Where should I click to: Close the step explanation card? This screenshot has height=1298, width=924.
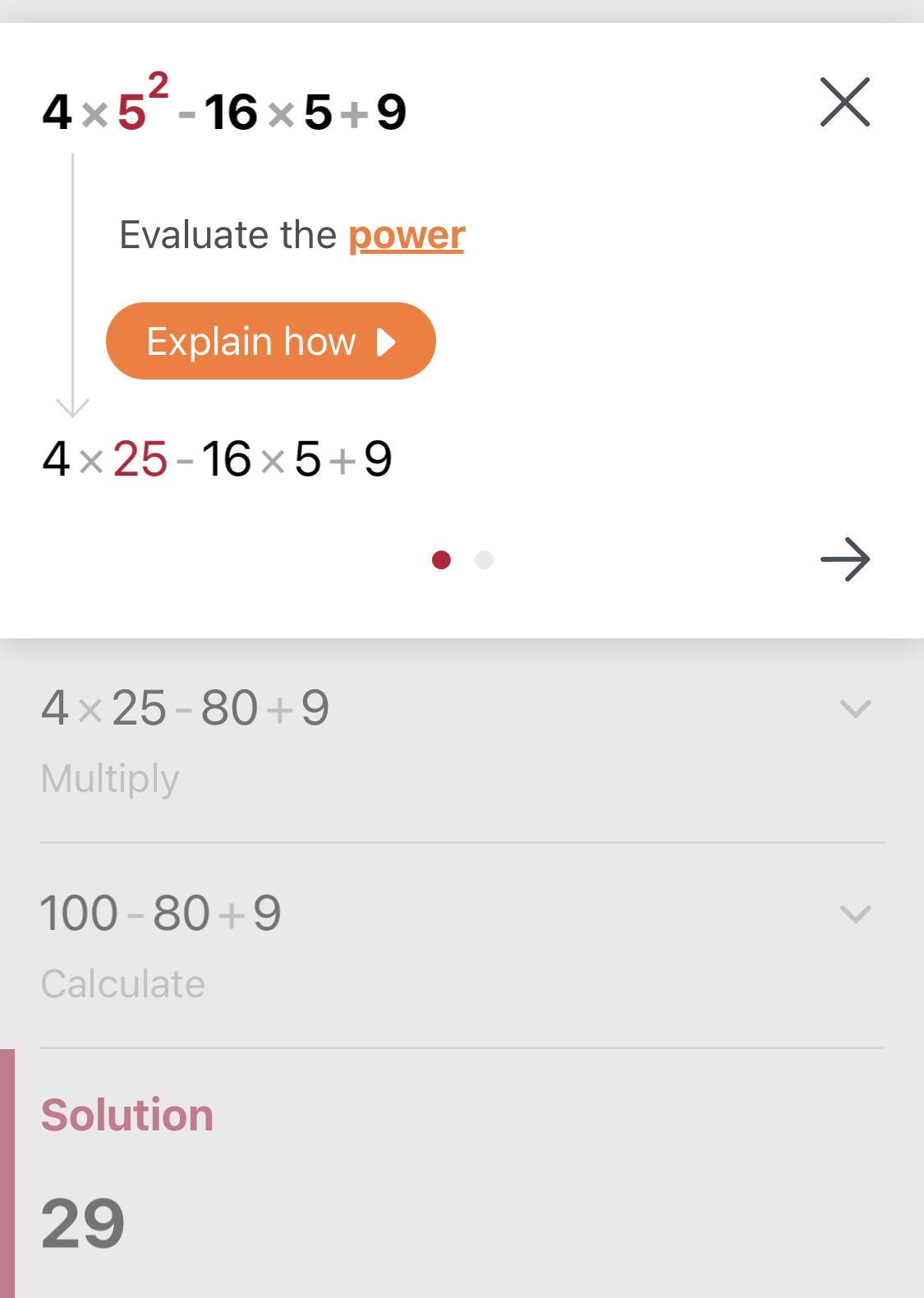[x=844, y=103]
